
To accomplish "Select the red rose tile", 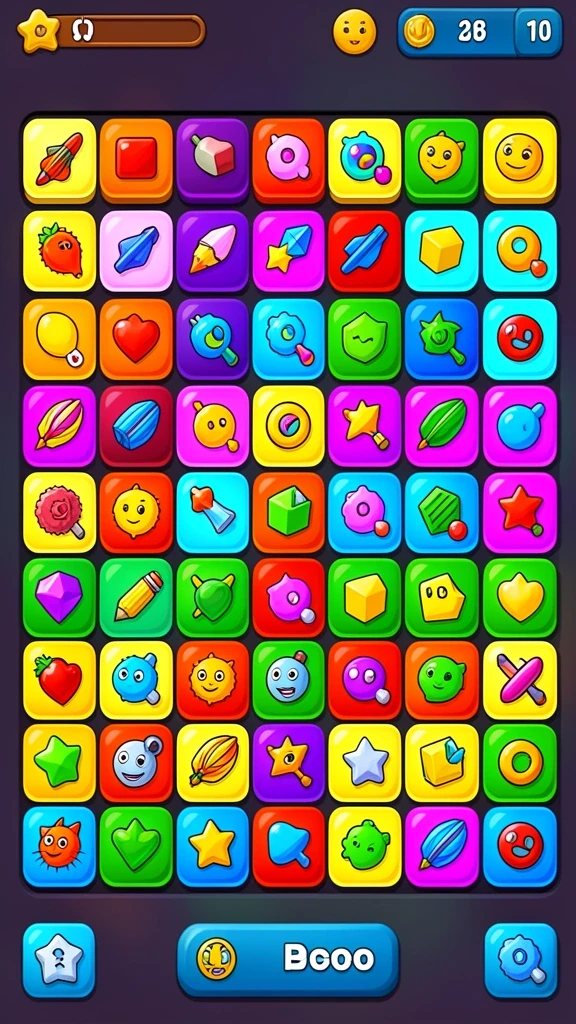I will tap(59, 512).
